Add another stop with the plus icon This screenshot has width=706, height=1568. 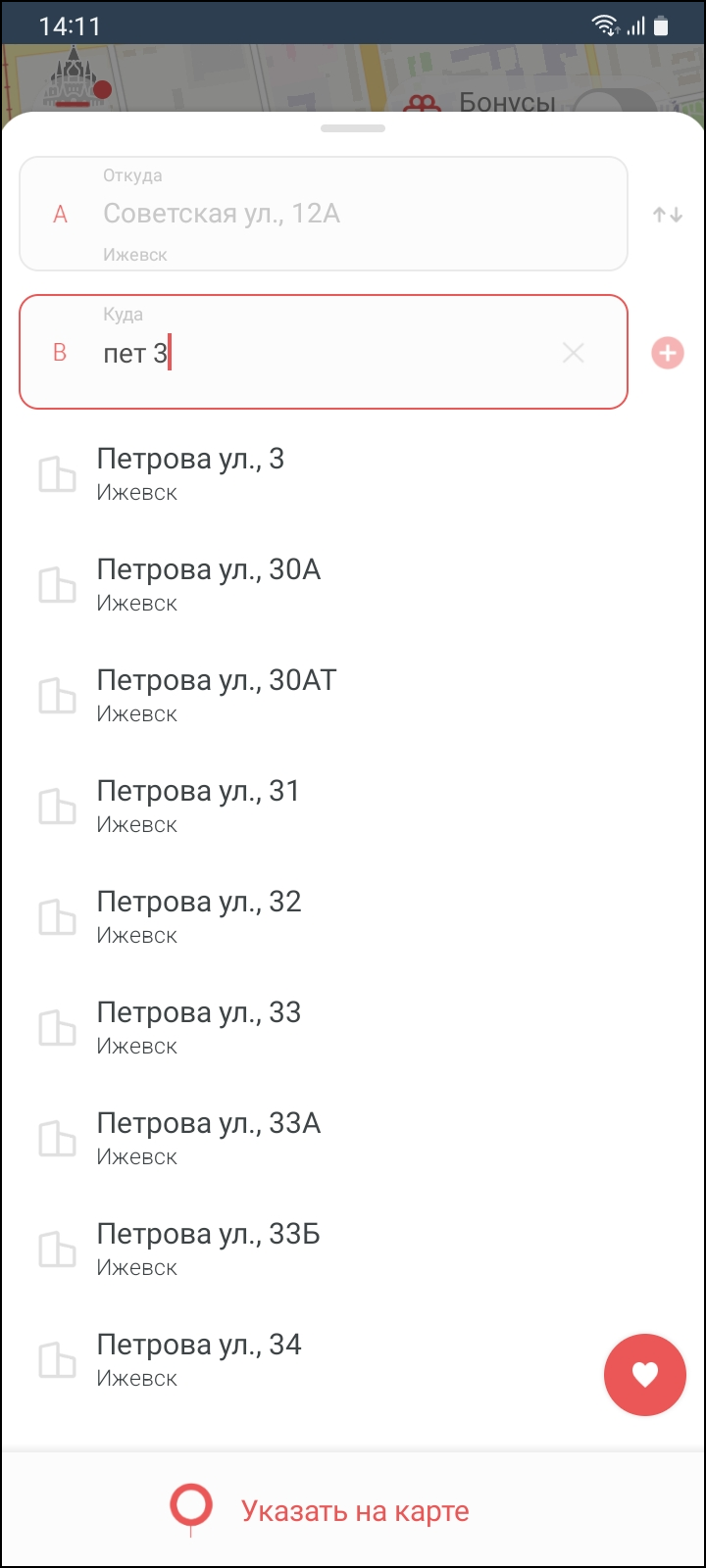click(668, 353)
